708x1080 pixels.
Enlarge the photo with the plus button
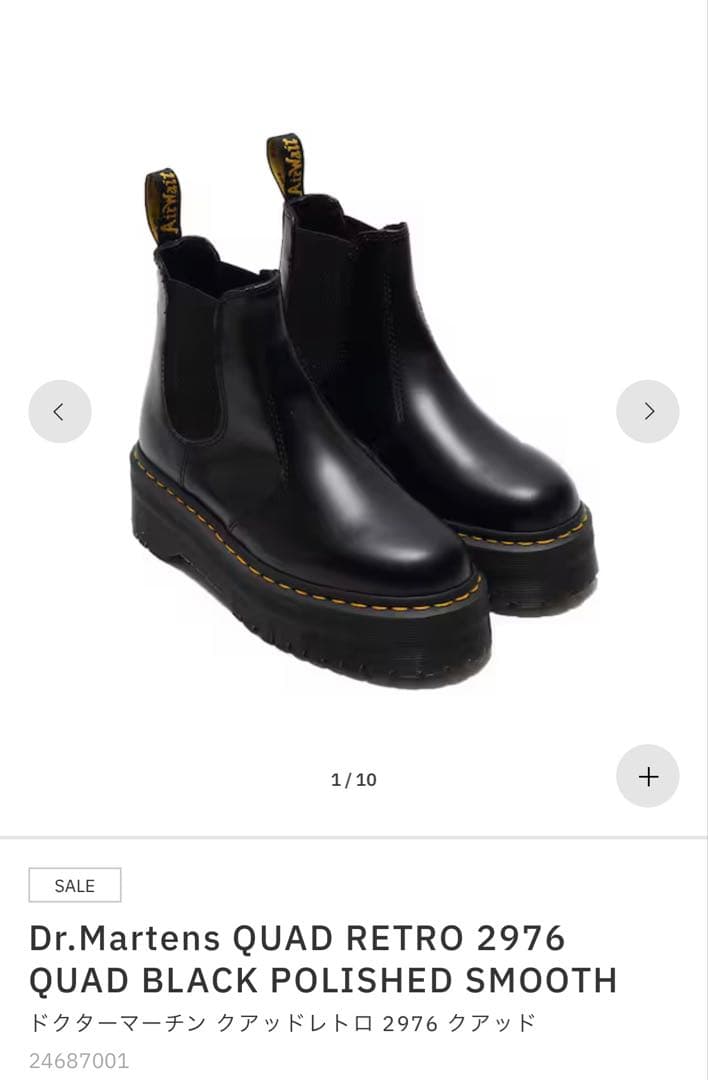tap(647, 776)
